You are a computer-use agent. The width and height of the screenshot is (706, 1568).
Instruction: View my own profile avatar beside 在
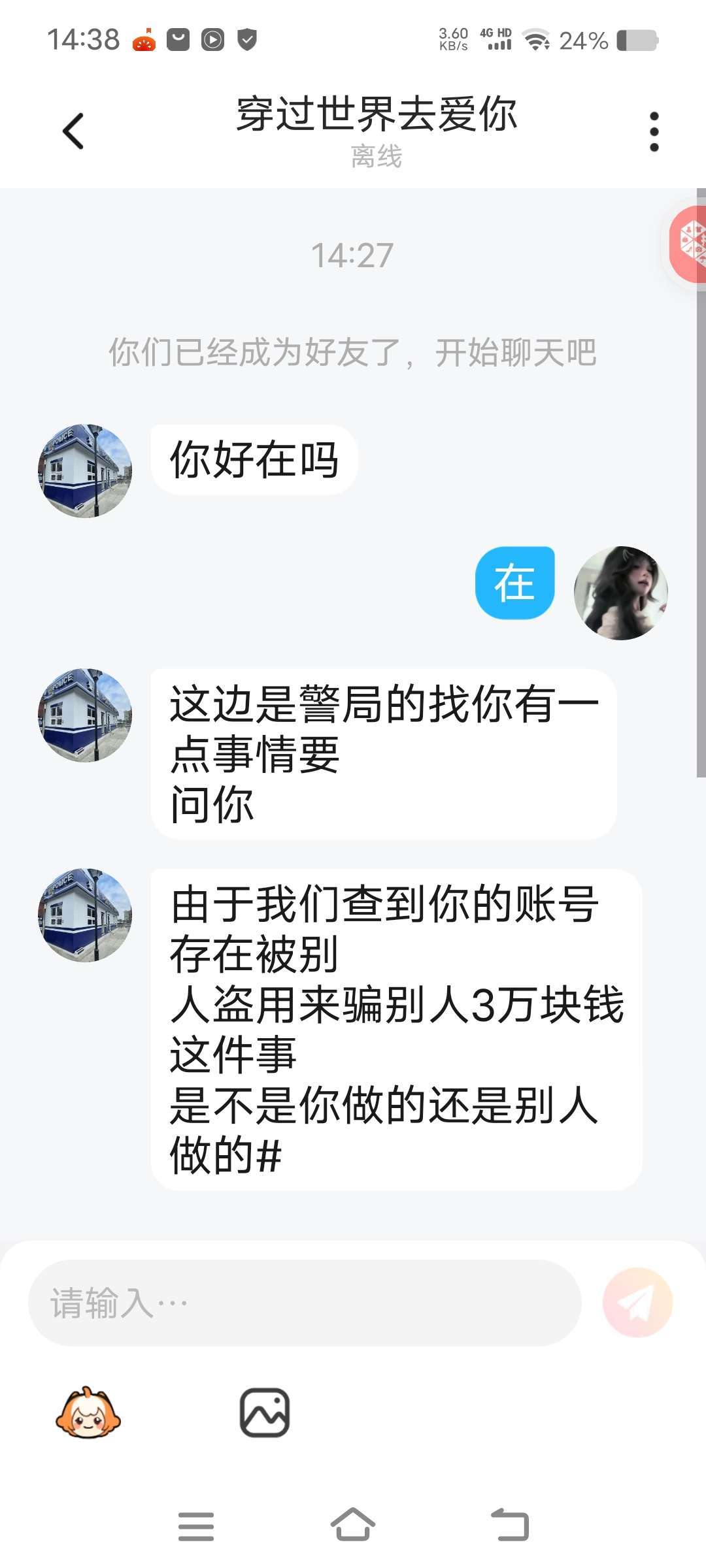tap(620, 593)
